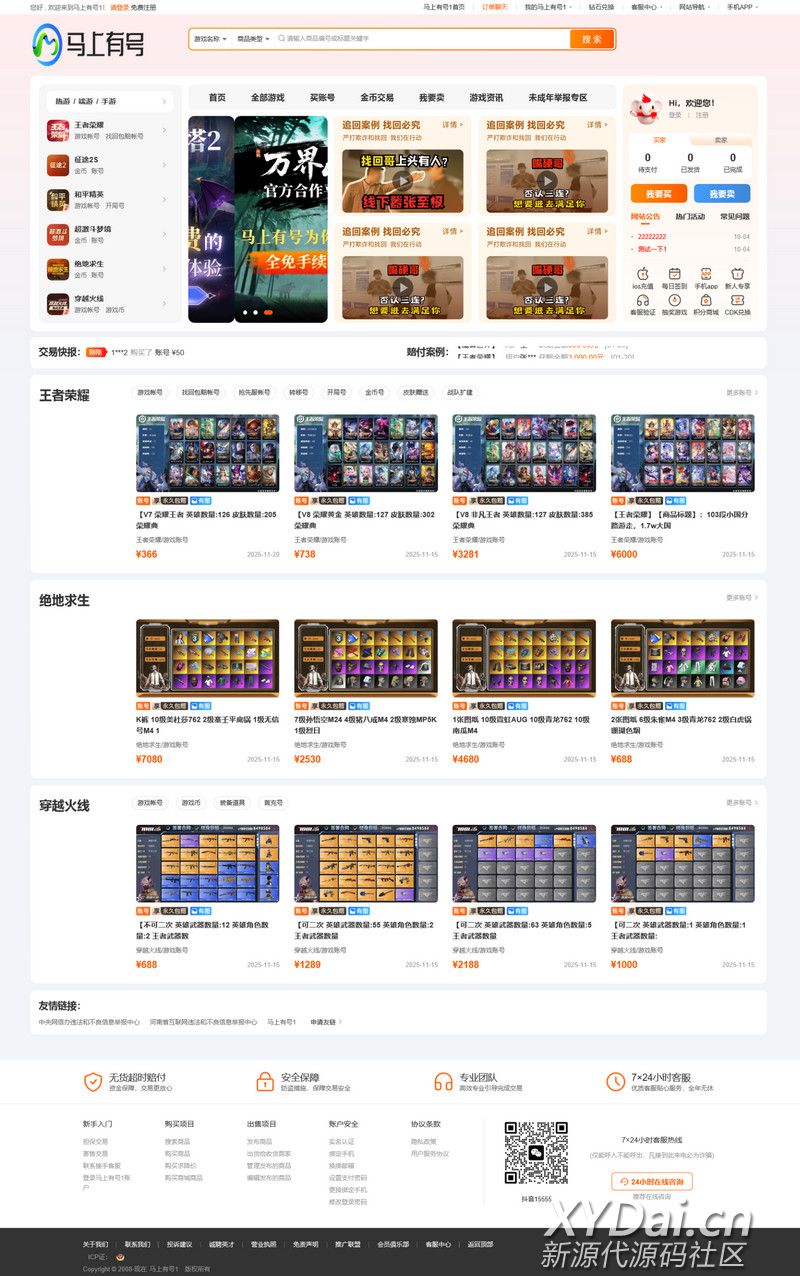Tap the blue 我要卖 button

(715, 194)
